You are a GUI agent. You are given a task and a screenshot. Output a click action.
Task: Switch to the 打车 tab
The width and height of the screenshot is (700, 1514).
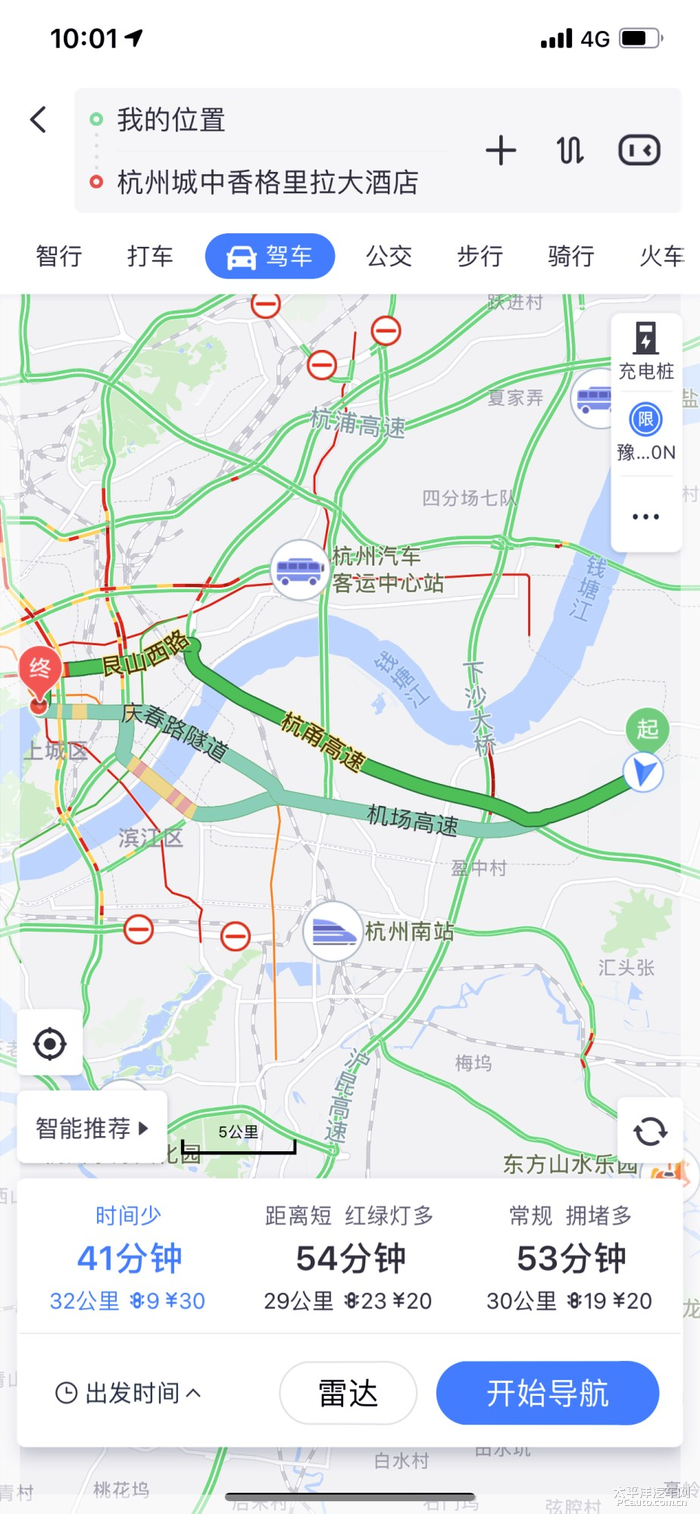[150, 256]
